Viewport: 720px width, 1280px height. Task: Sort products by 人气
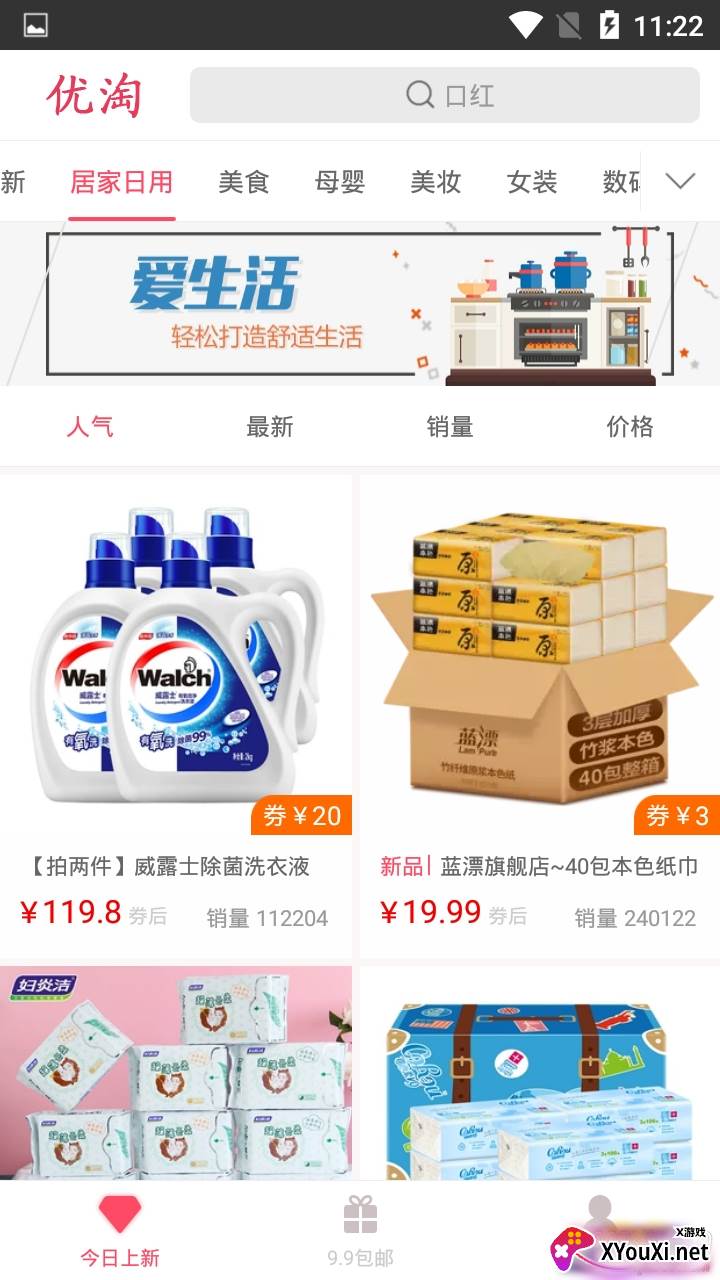point(90,427)
